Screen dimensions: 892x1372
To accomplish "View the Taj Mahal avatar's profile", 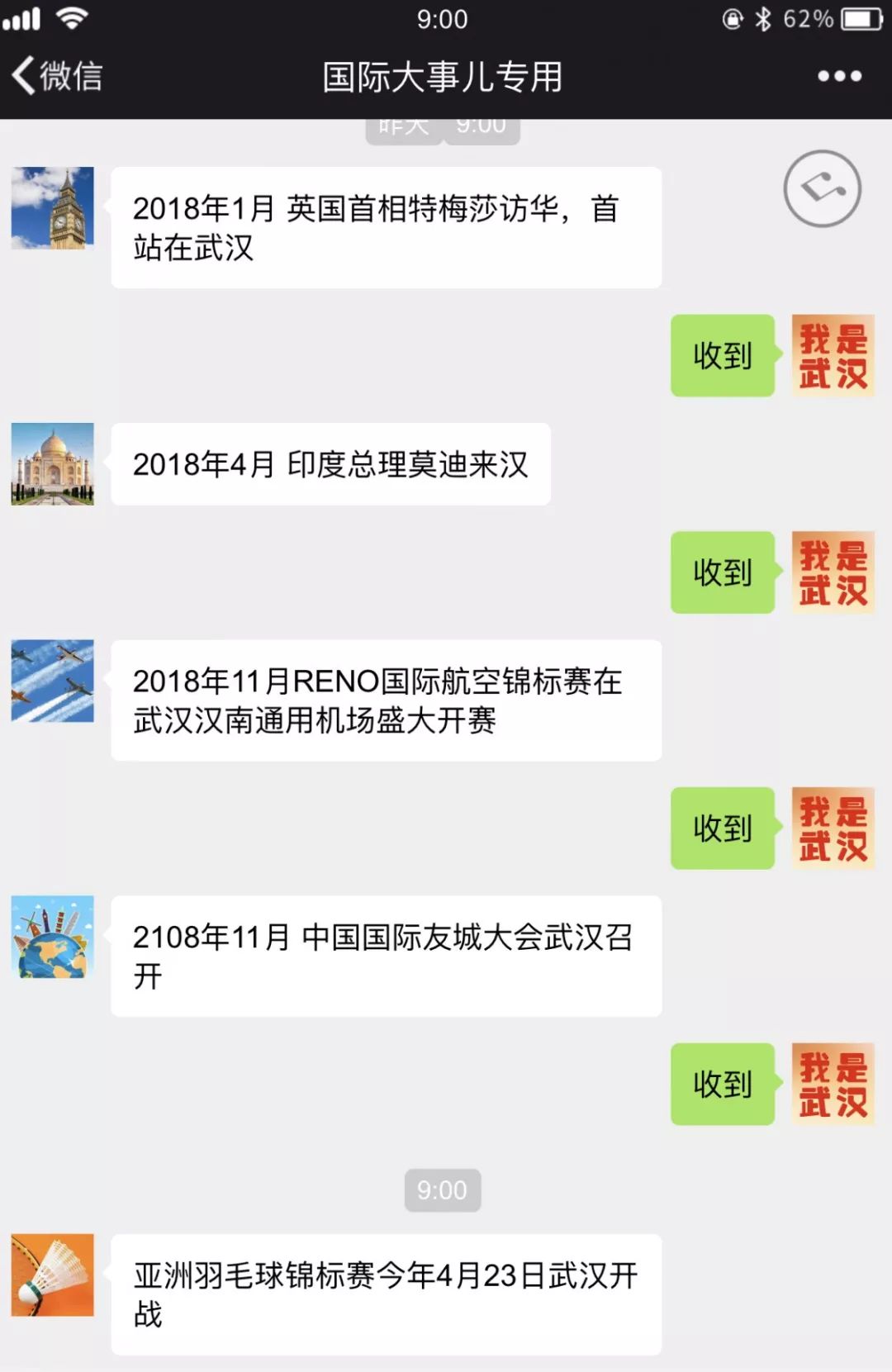I will [53, 464].
